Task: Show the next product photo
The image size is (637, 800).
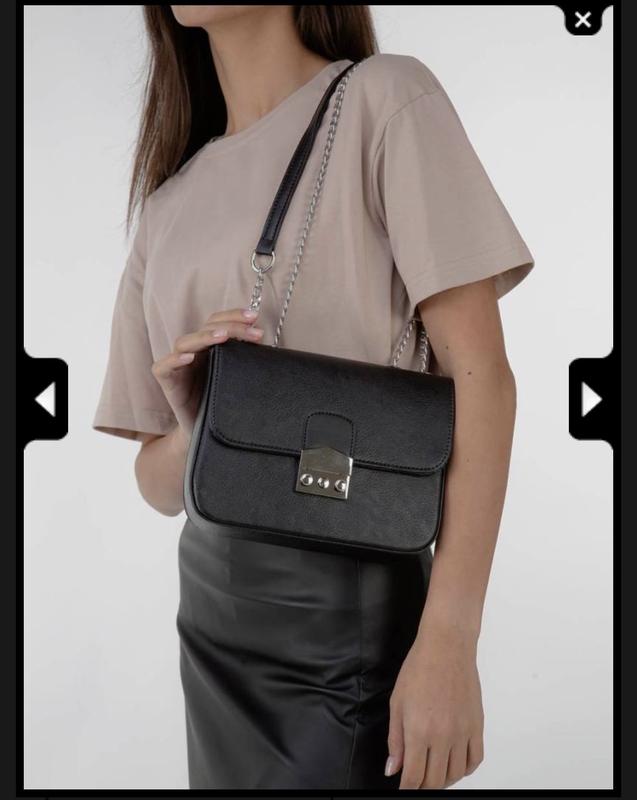Action: tap(591, 399)
